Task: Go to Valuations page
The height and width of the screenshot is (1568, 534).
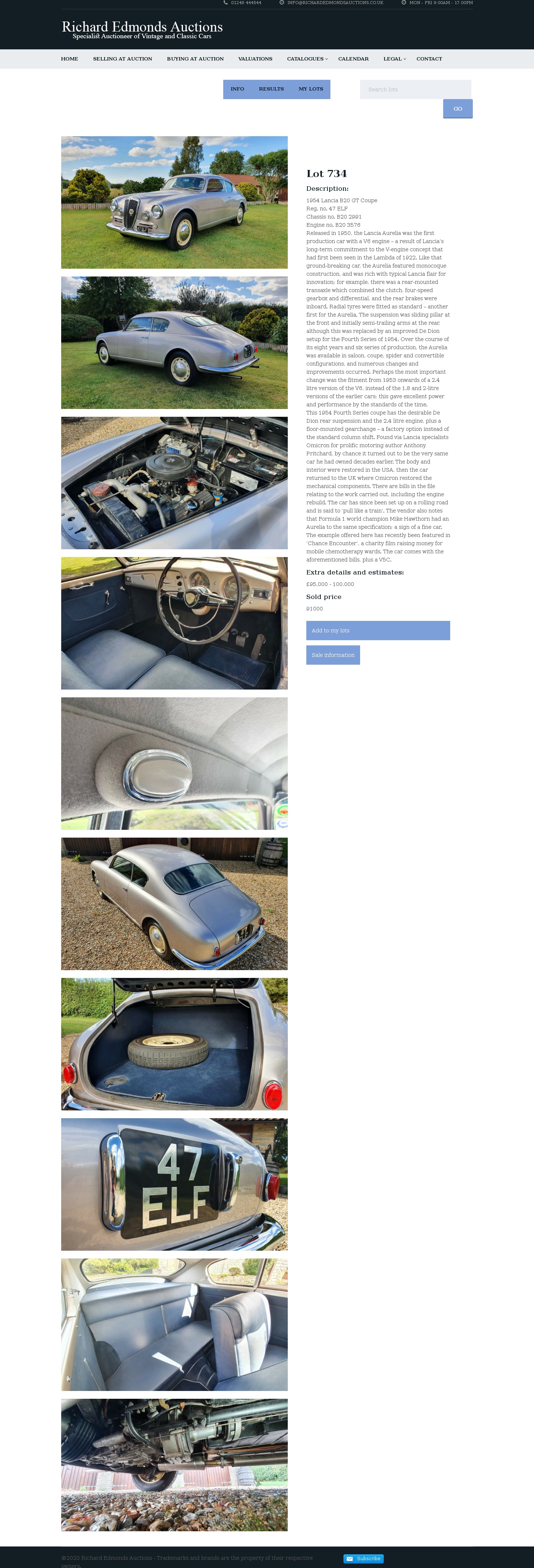Action: coord(255,59)
